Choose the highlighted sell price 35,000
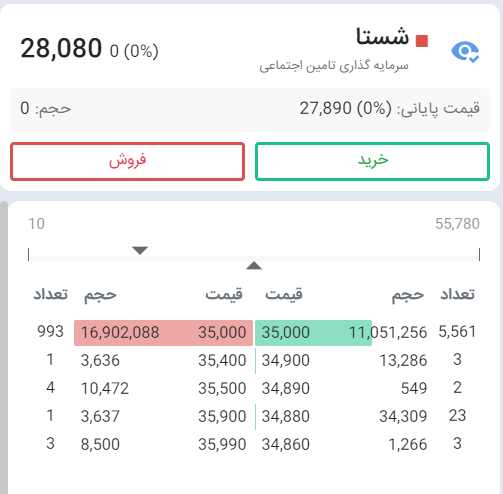This screenshot has height=494, width=503. [x=222, y=332]
